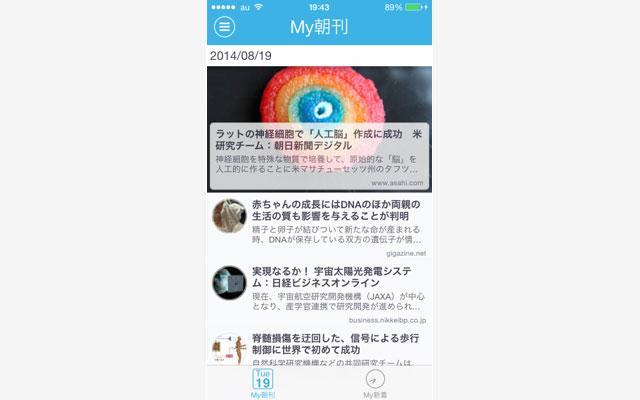Screen dimensions: 640x400
Task: Open the featured article about artificial brain from rat neurons
Action: (x=319, y=142)
